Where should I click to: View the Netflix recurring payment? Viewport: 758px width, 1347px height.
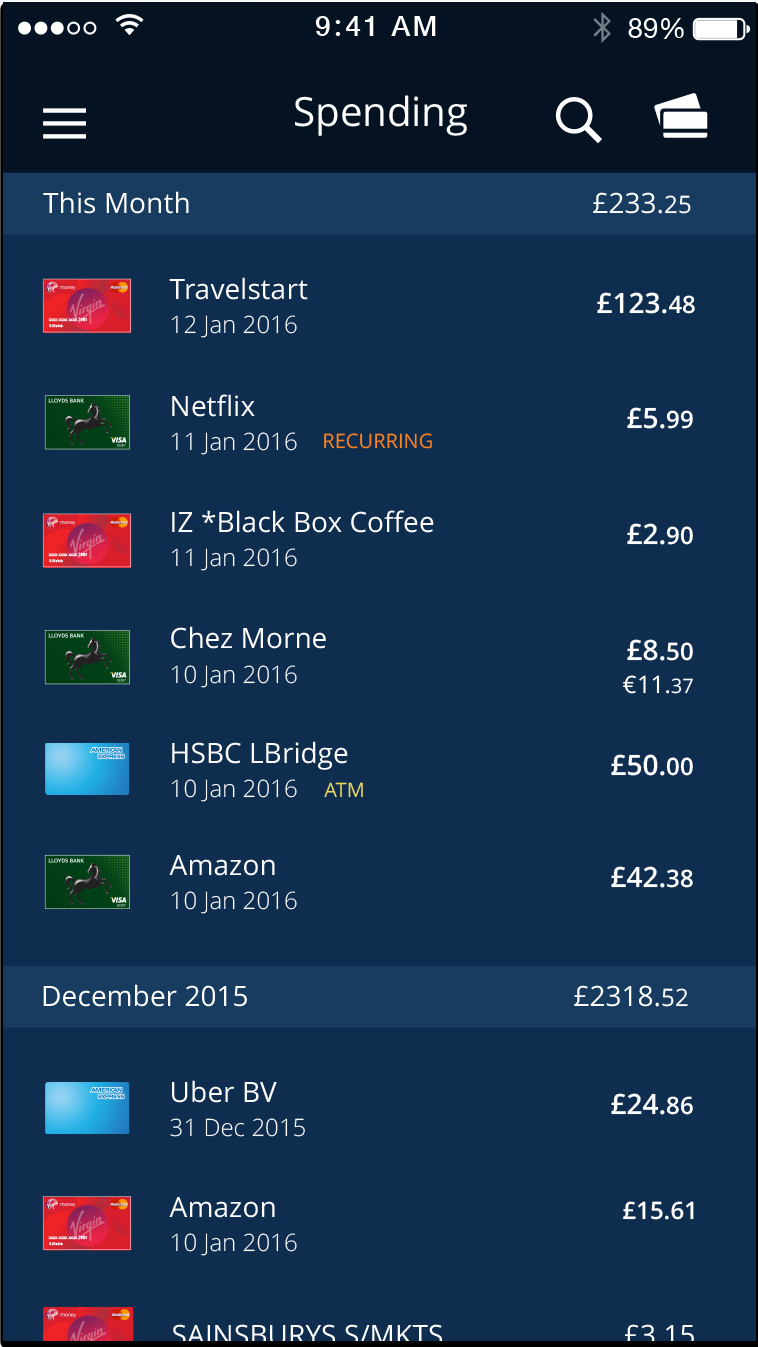379,422
